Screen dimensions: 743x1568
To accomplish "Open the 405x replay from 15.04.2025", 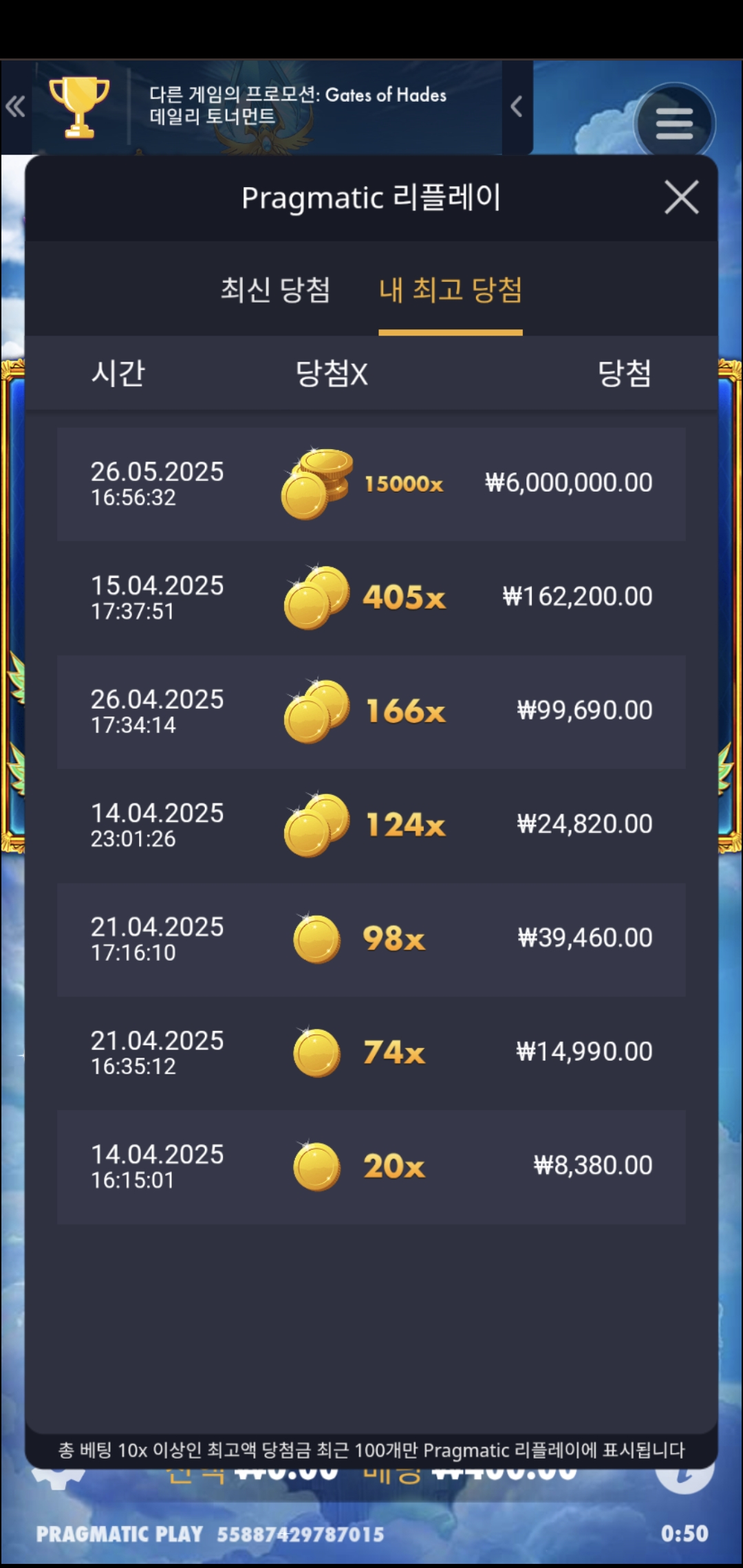I will [371, 598].
